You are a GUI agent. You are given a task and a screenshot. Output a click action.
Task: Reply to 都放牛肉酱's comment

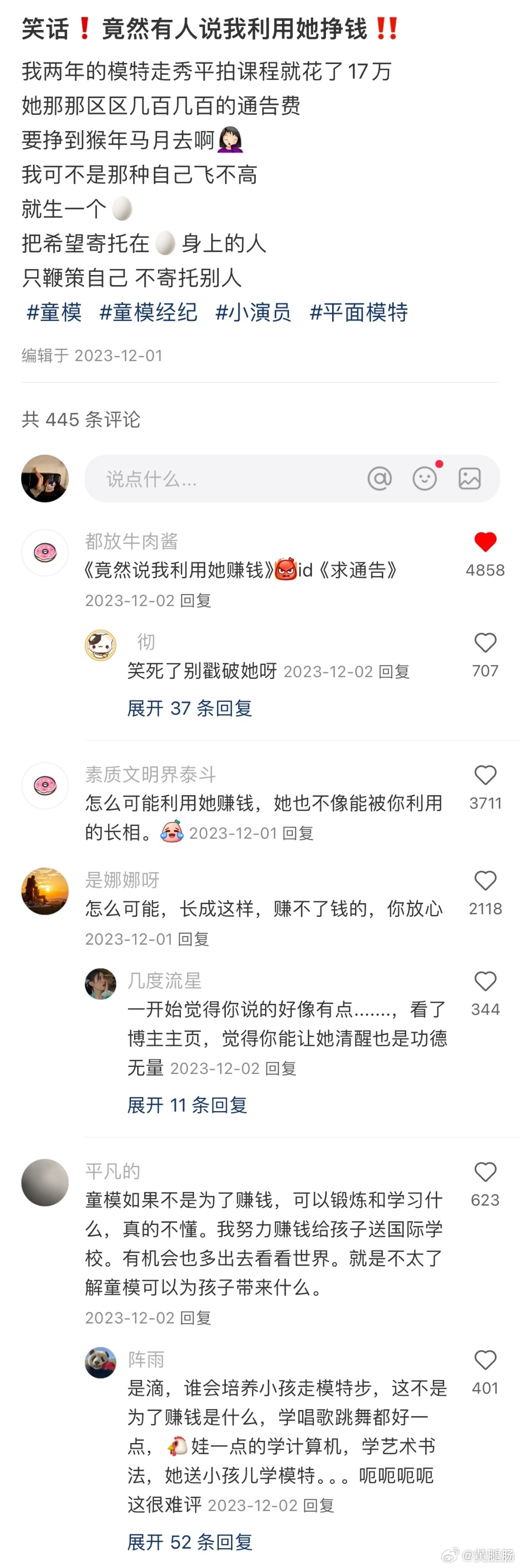click(x=195, y=601)
